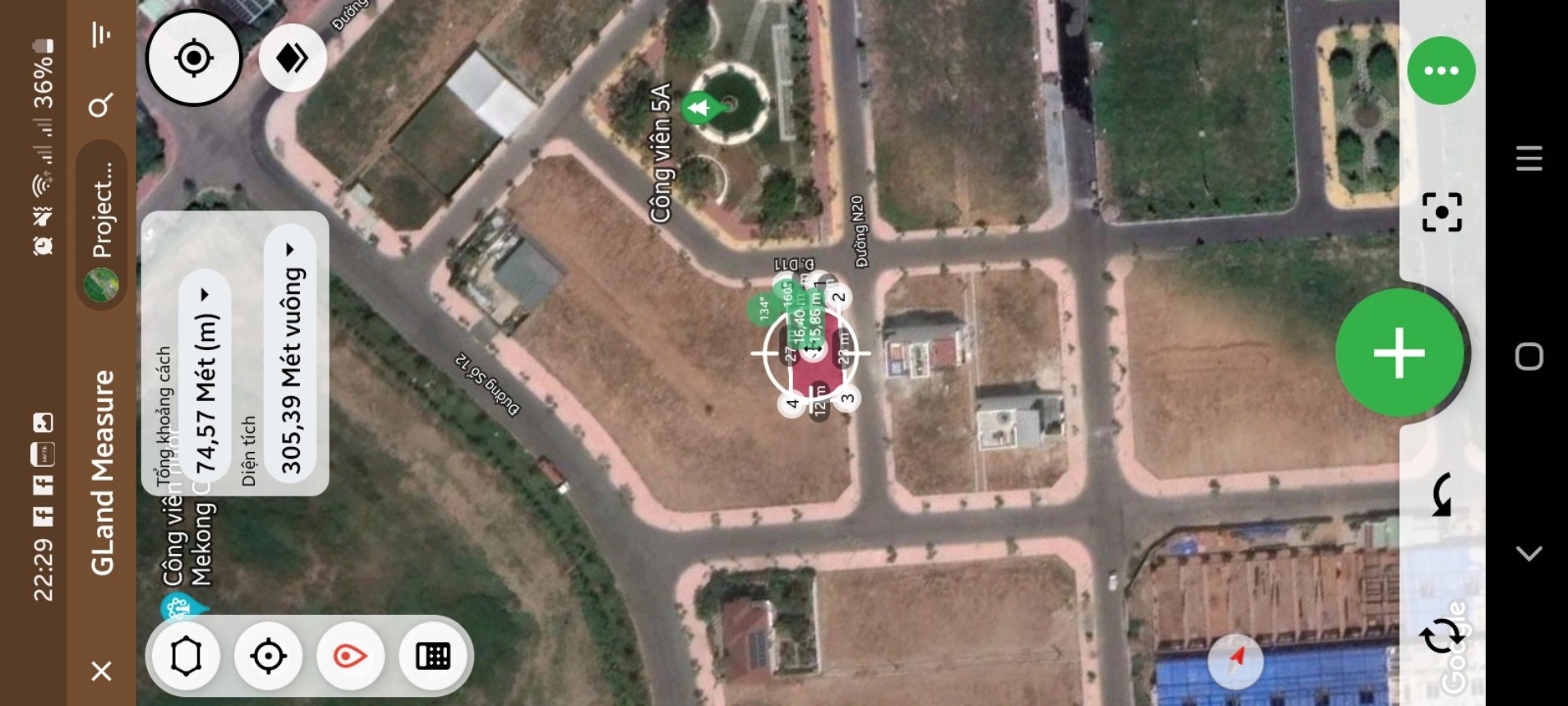The height and width of the screenshot is (706, 1568).
Task: Select the red location marker tool
Action: (350, 656)
